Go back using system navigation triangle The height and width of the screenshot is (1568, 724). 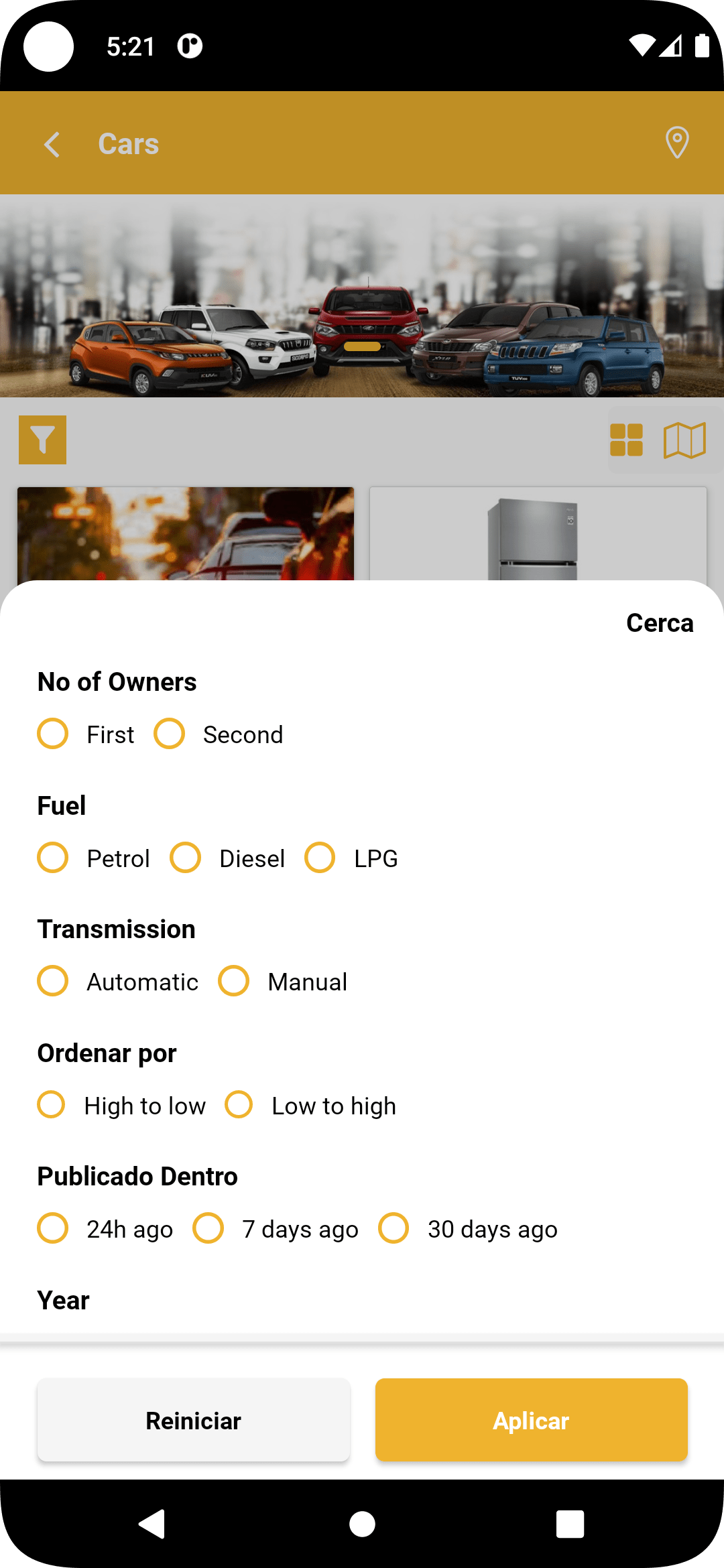[x=153, y=1524]
